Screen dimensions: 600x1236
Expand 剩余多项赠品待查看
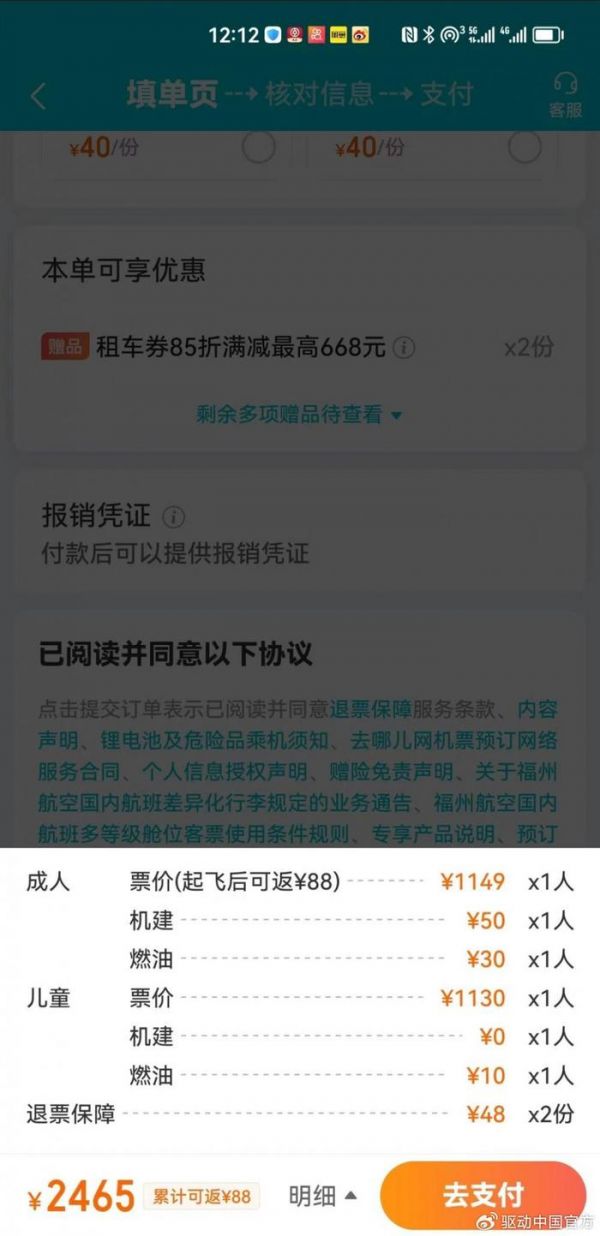click(x=299, y=414)
